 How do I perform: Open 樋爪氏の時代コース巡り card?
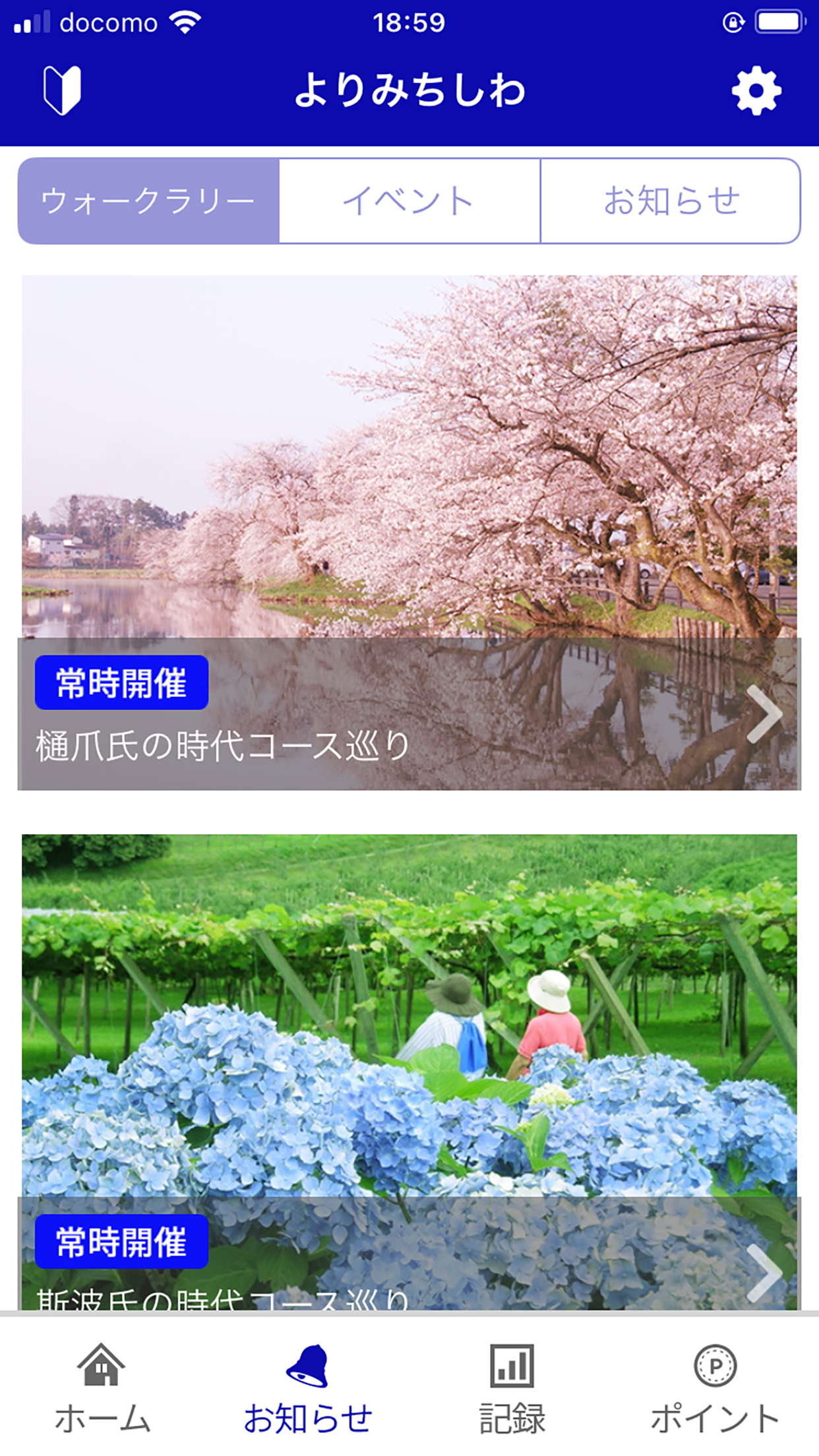pyautogui.click(x=409, y=533)
